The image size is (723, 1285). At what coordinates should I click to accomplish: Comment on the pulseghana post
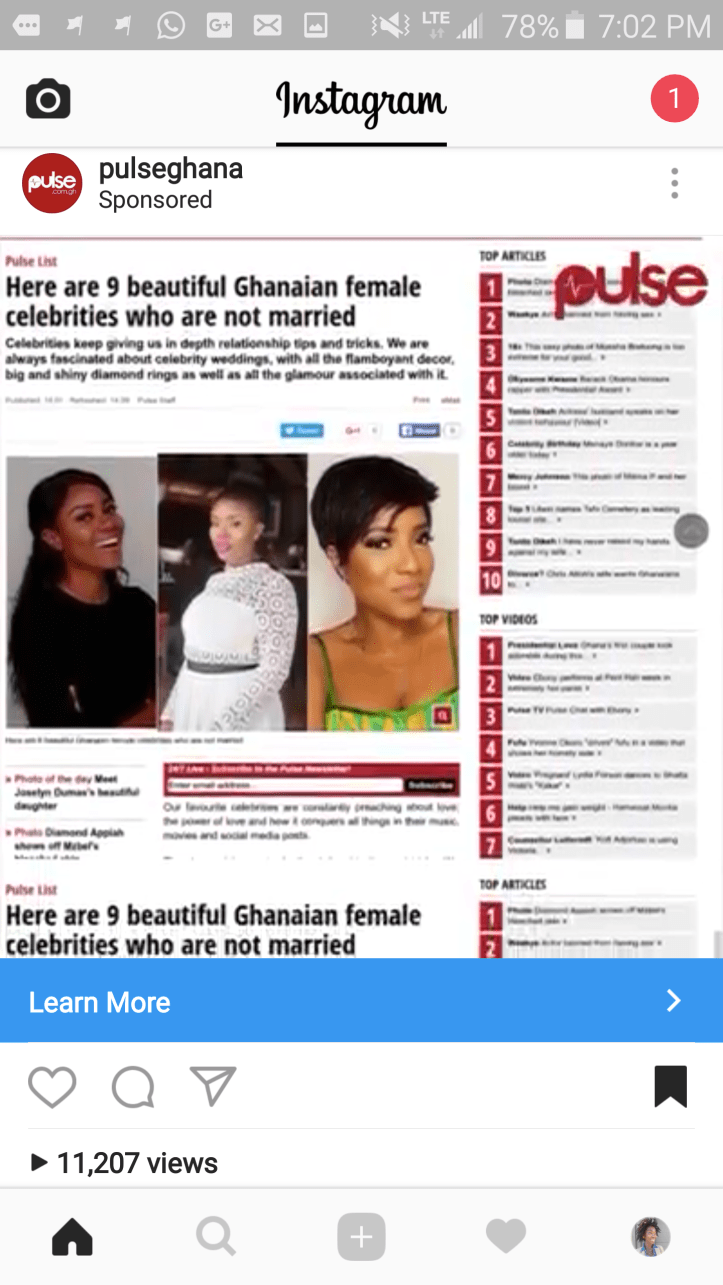point(133,1087)
